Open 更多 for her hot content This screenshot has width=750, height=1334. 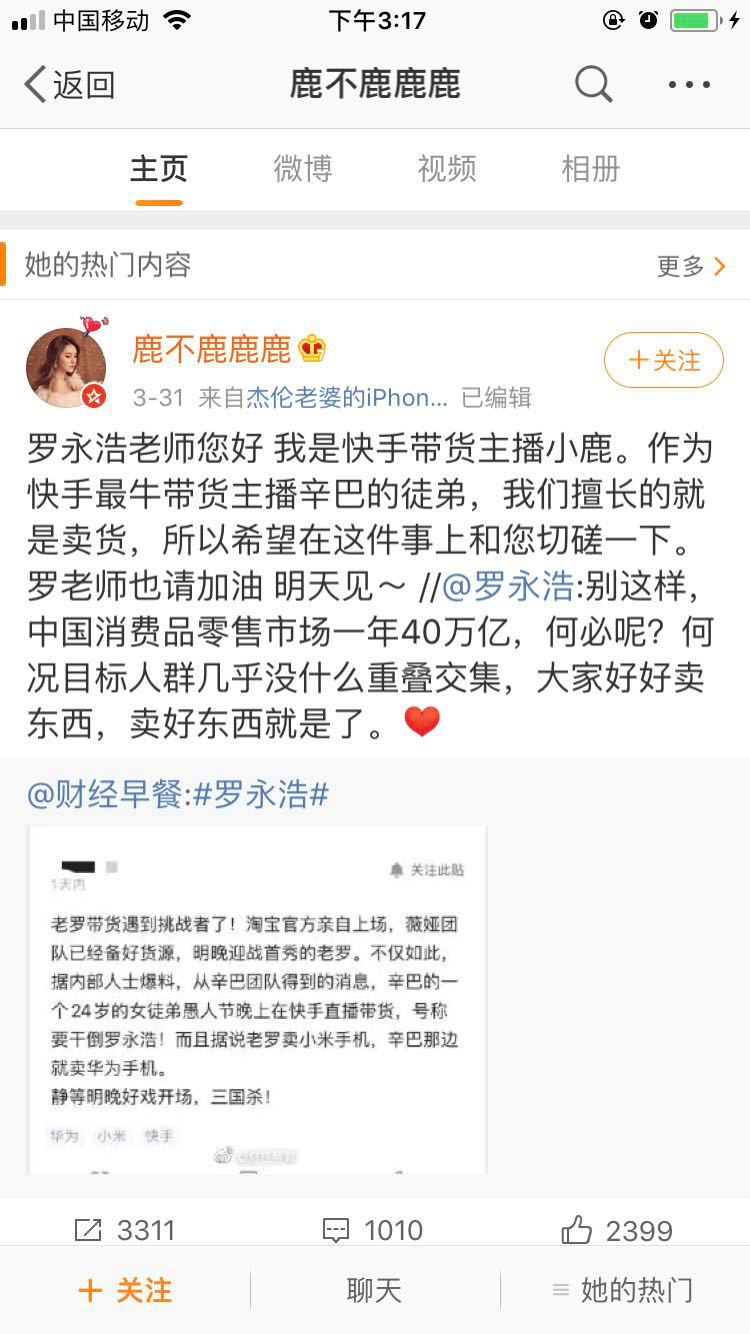pyautogui.click(x=691, y=266)
